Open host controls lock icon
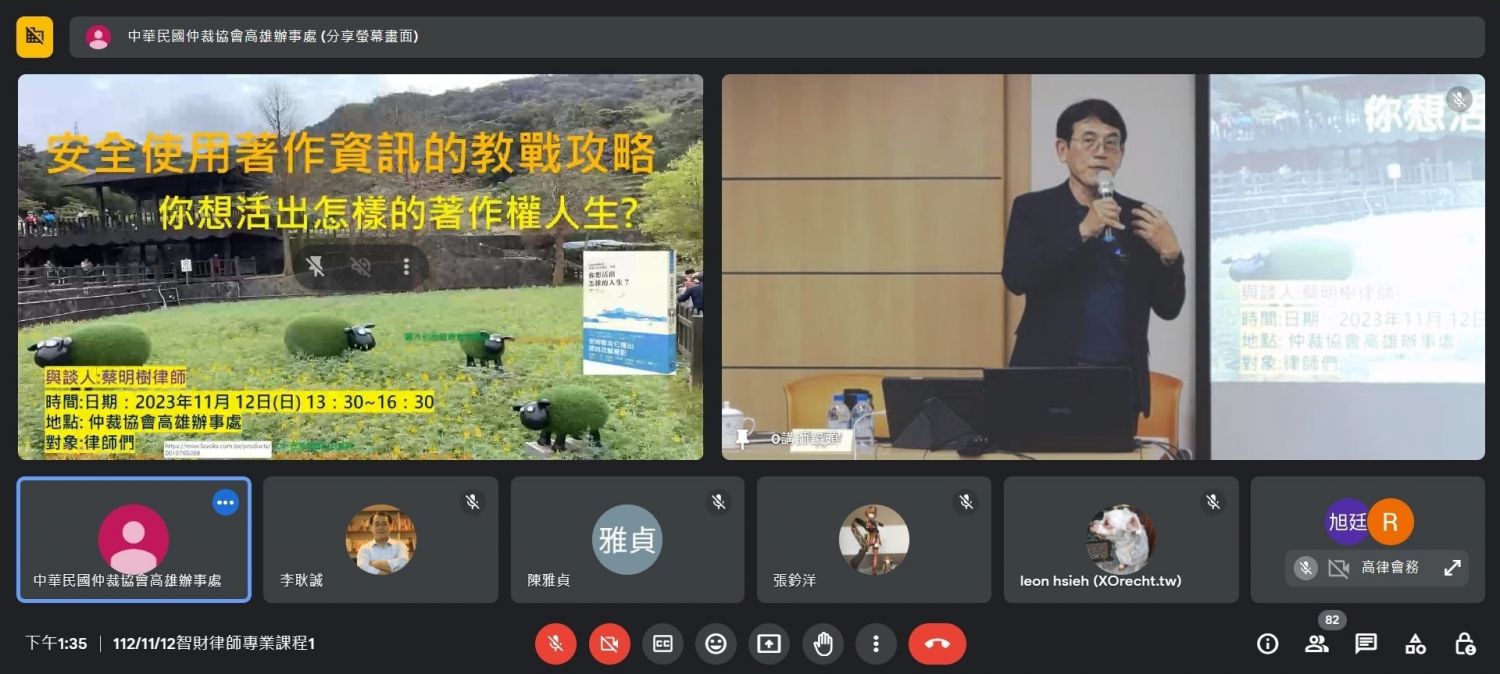This screenshot has width=1500, height=674. [x=1464, y=644]
